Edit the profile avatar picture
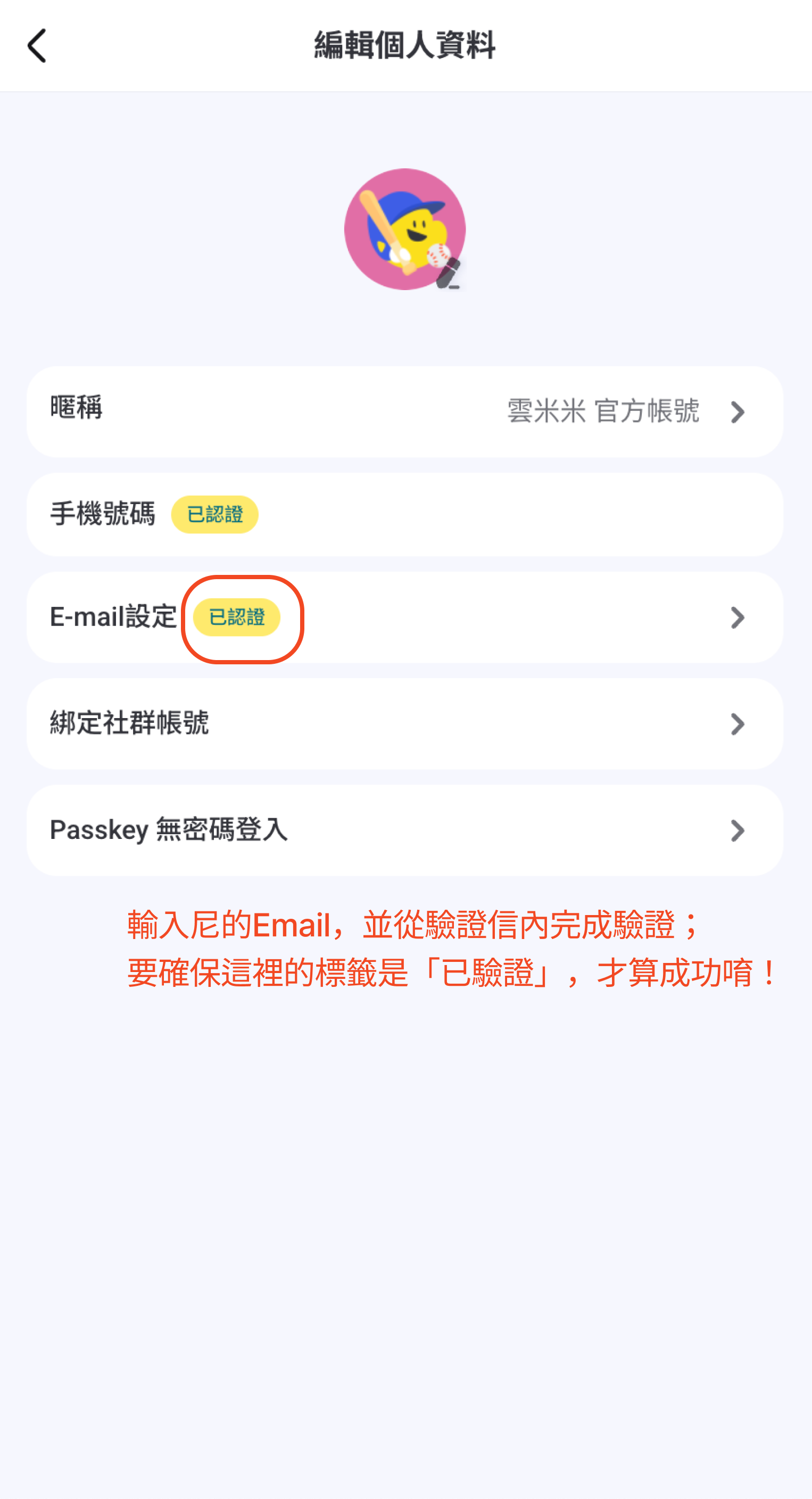The image size is (812, 1499). click(x=405, y=229)
